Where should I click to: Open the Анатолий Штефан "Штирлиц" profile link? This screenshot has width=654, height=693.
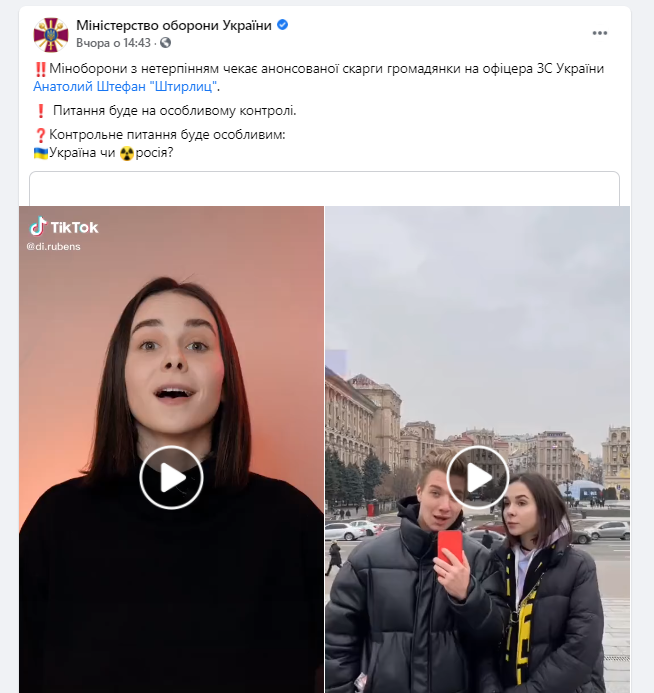124,87
